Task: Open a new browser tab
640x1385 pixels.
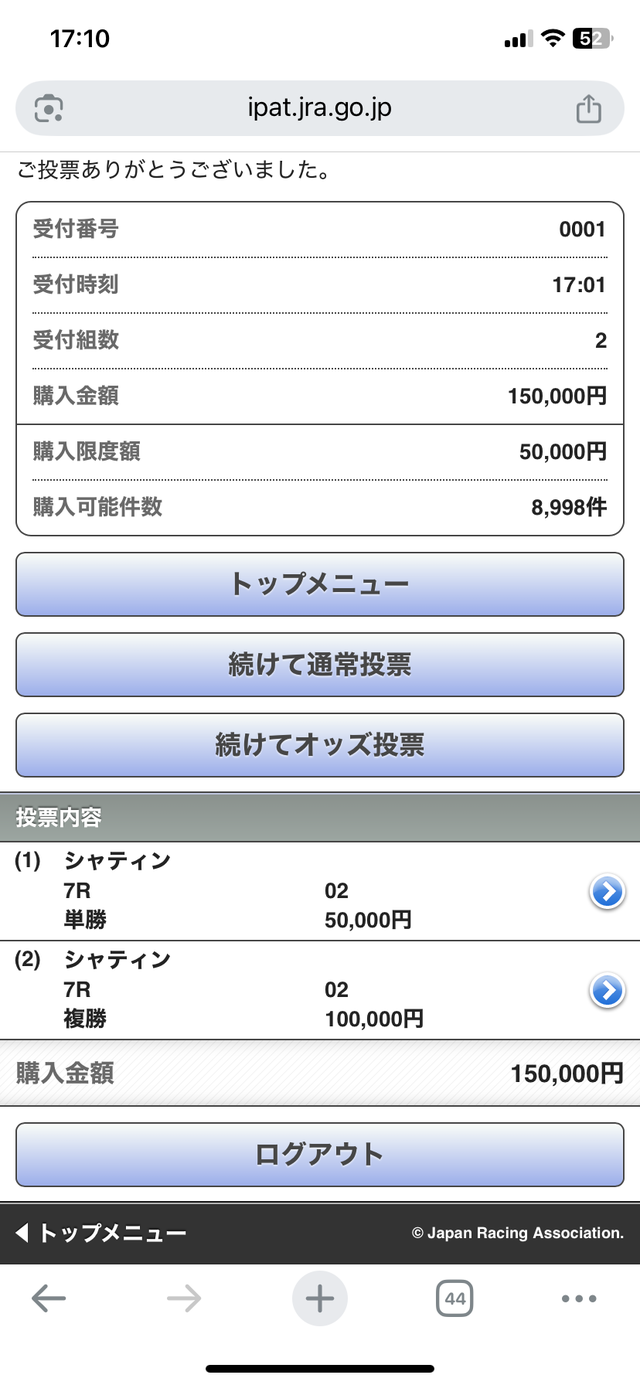Action: (x=319, y=1299)
